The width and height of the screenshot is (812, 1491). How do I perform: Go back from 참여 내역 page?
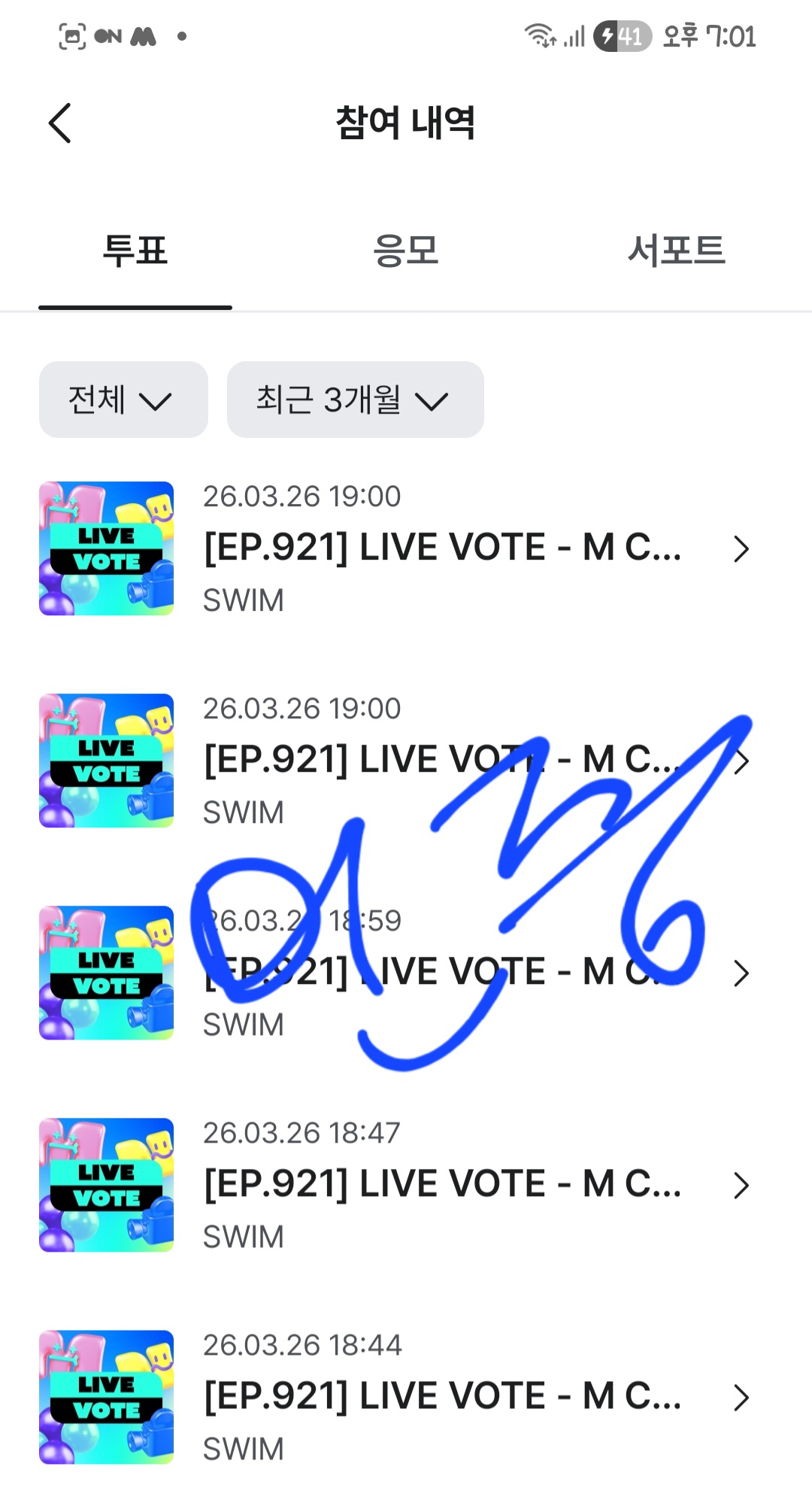pos(60,123)
